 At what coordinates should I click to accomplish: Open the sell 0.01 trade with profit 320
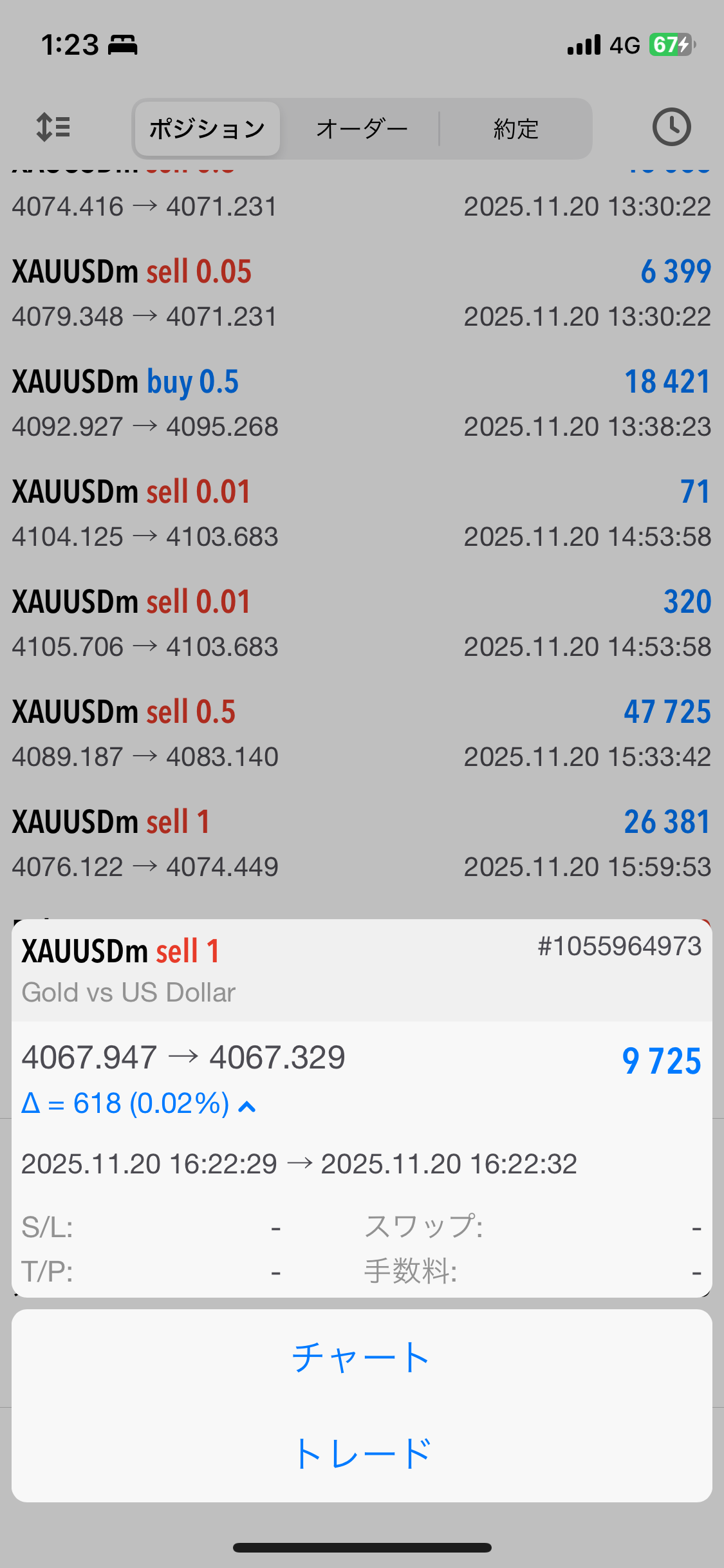coord(362,624)
